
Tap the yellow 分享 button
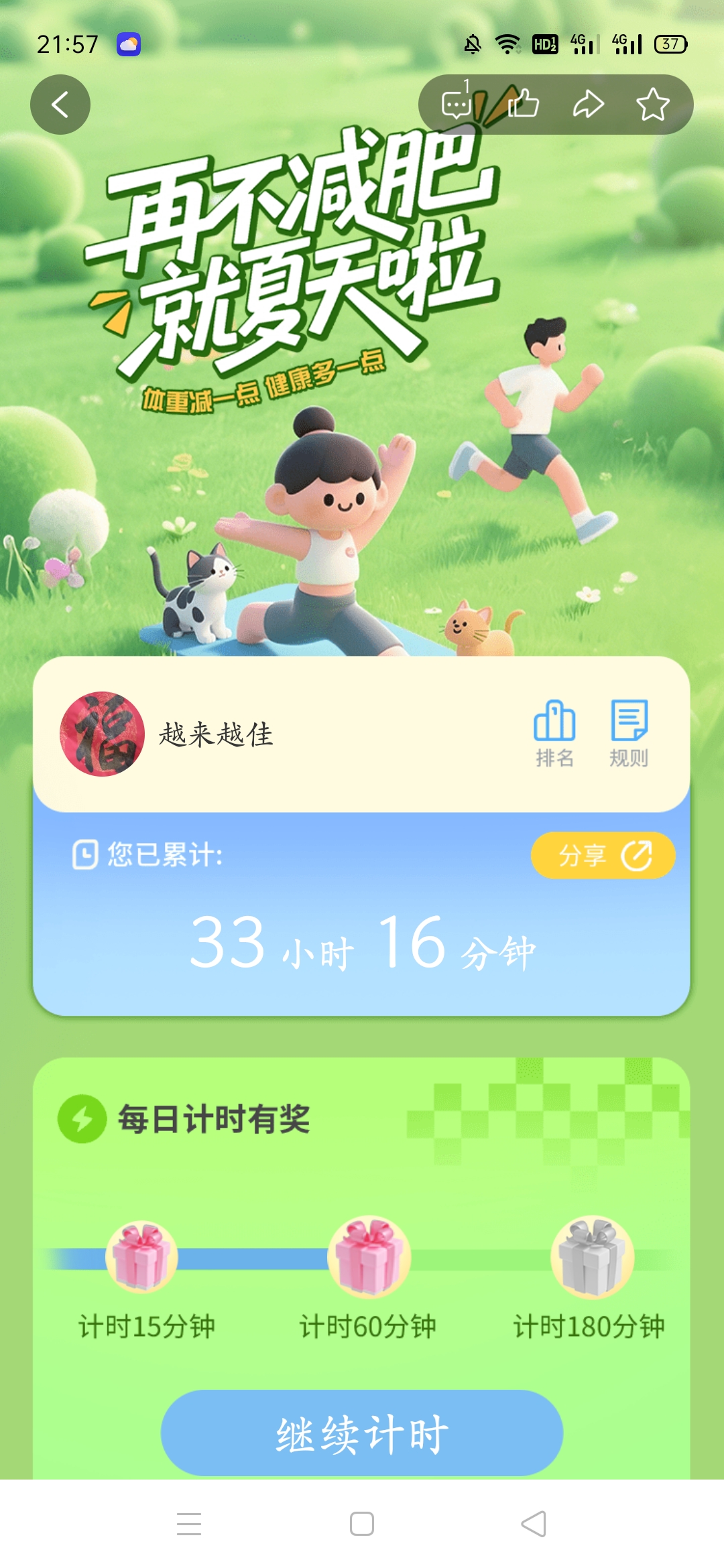coord(603,855)
